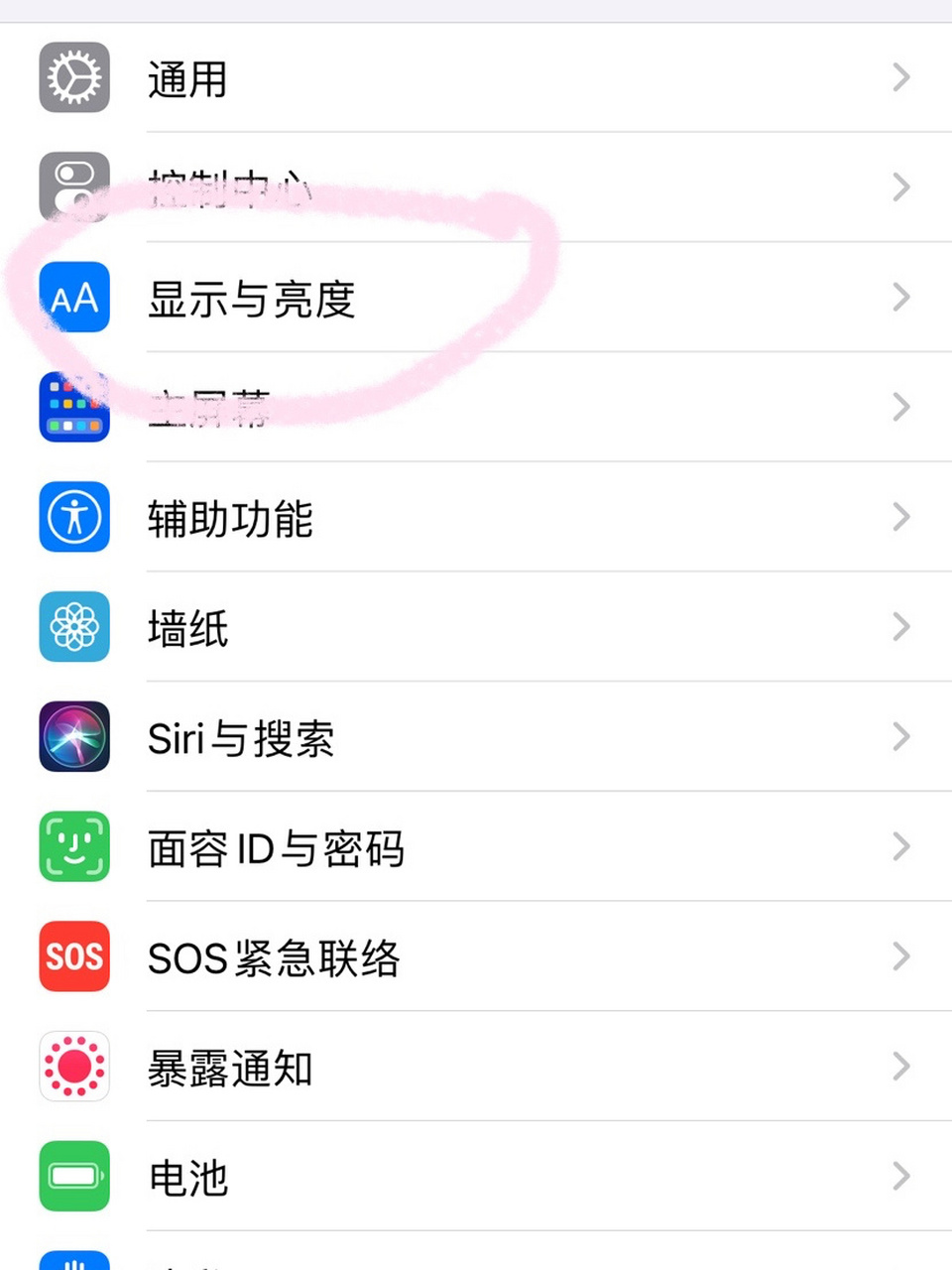Open the 显示与亮度 settings entry
The image size is (952, 1270).
(397, 298)
